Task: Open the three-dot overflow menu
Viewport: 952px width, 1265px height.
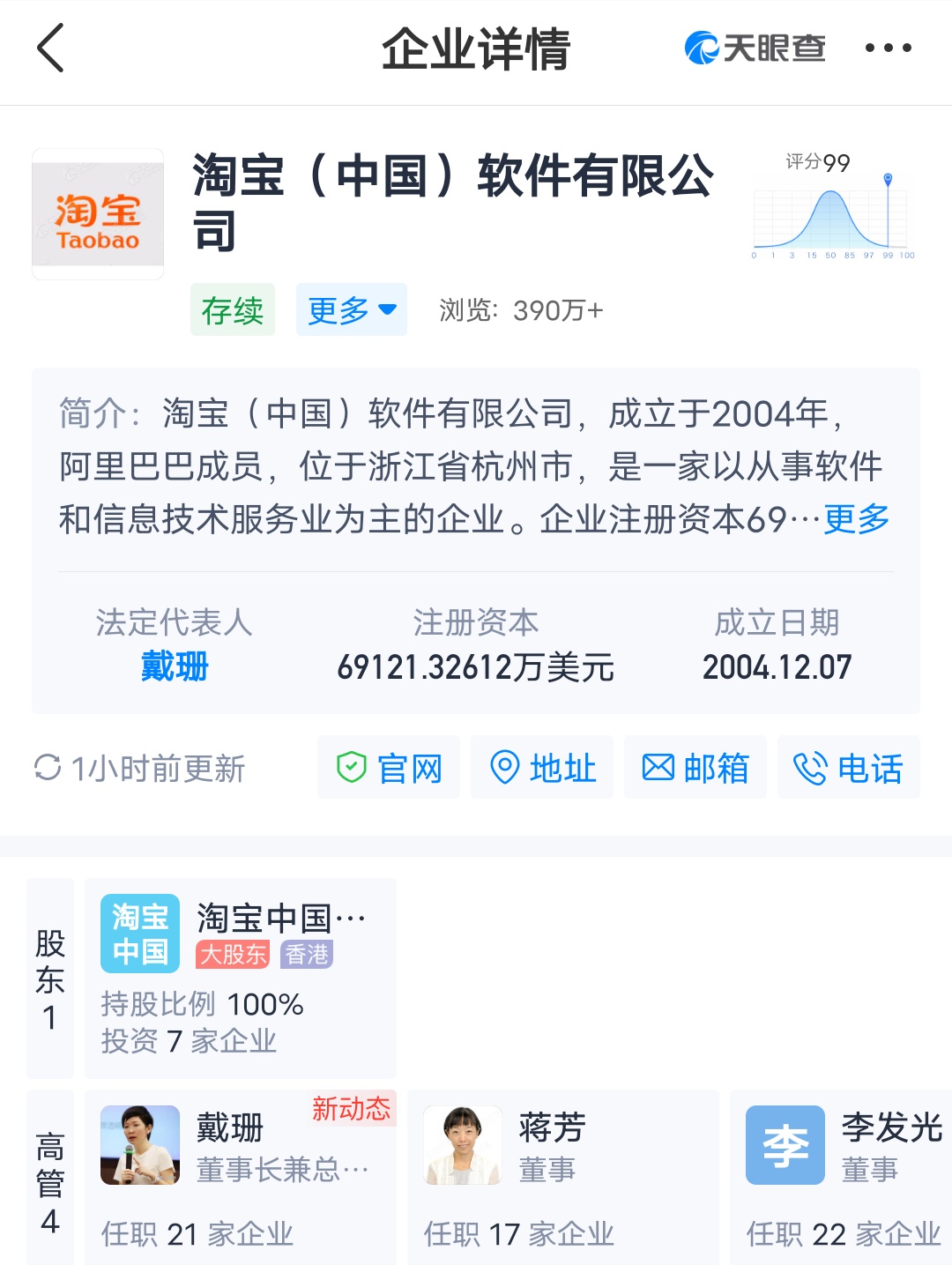Action: 888,48
